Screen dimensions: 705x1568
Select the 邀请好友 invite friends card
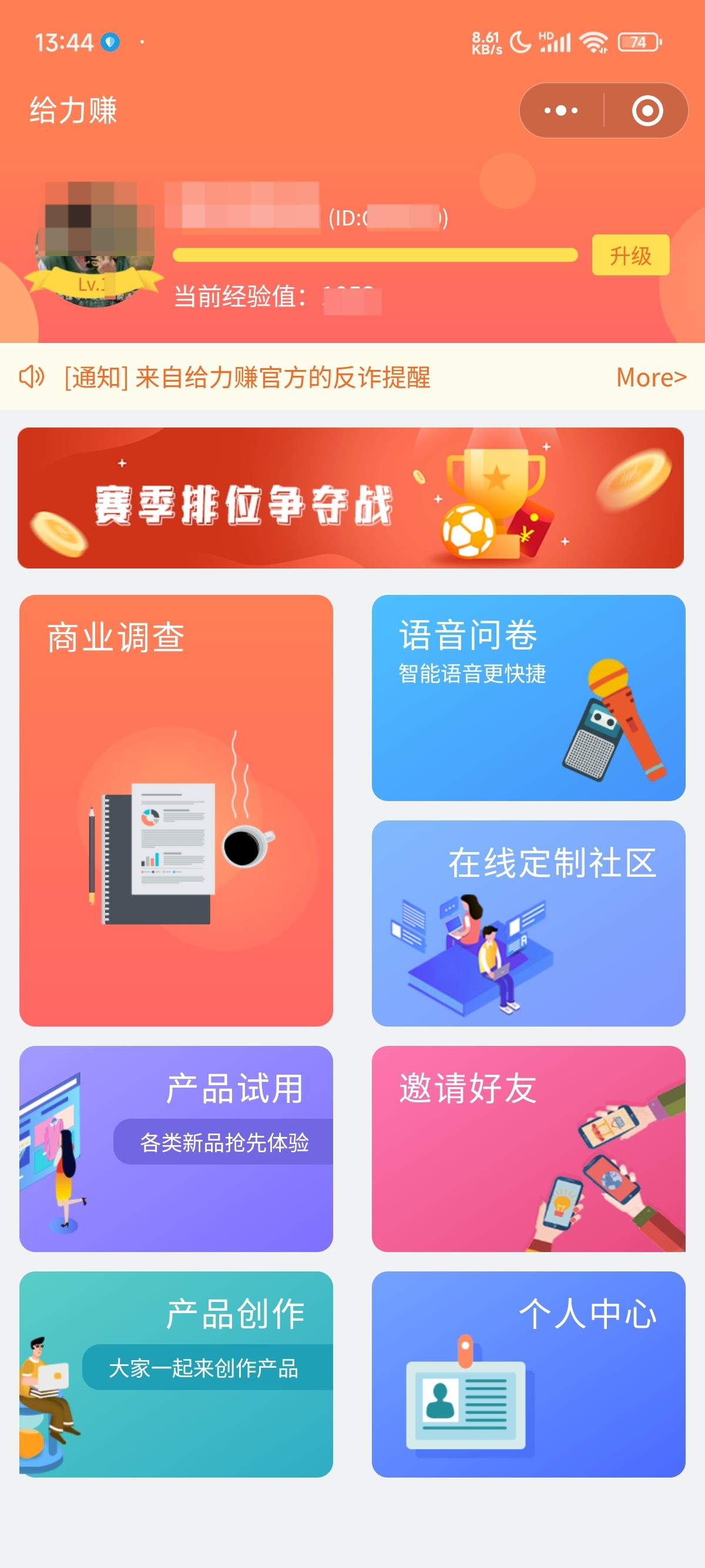pos(528,1148)
